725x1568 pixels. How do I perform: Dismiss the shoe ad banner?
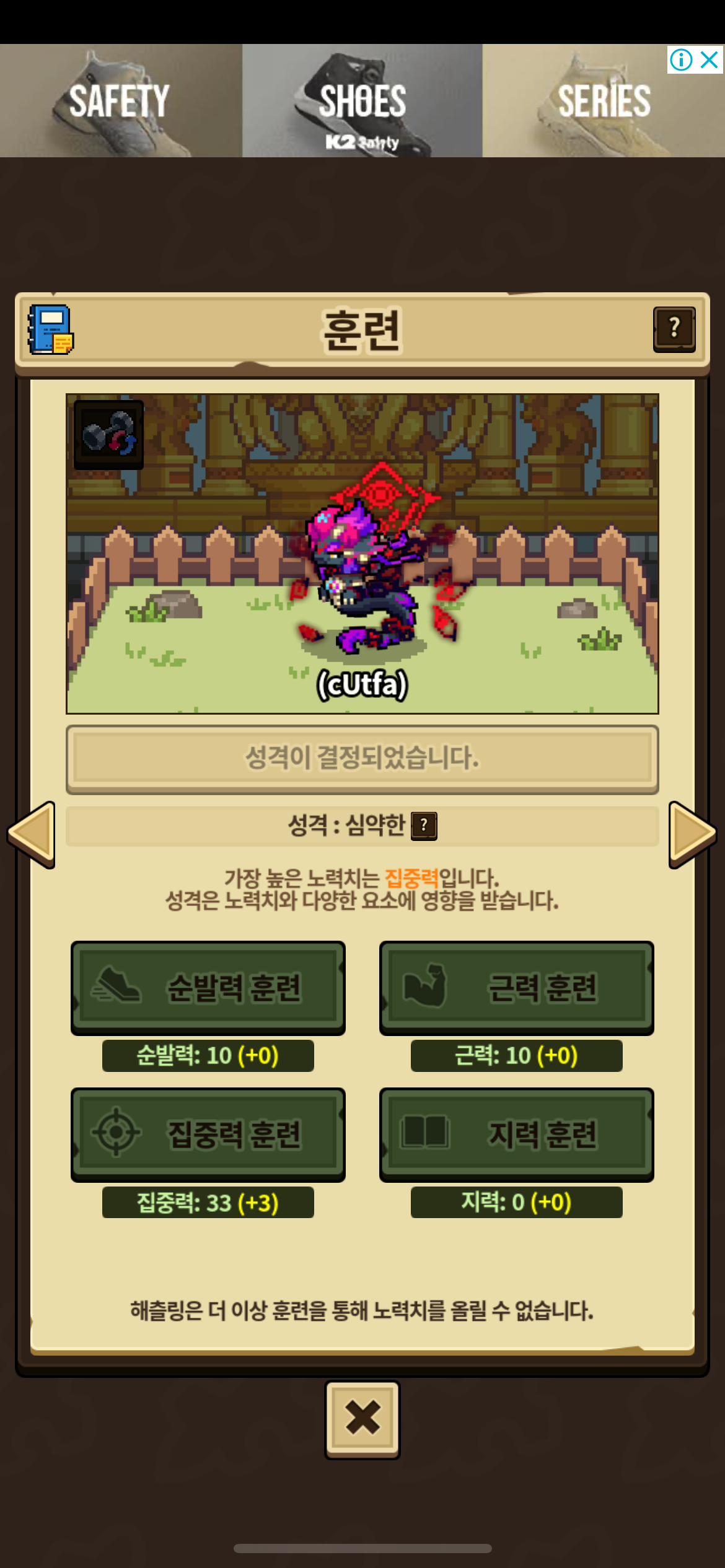(709, 59)
